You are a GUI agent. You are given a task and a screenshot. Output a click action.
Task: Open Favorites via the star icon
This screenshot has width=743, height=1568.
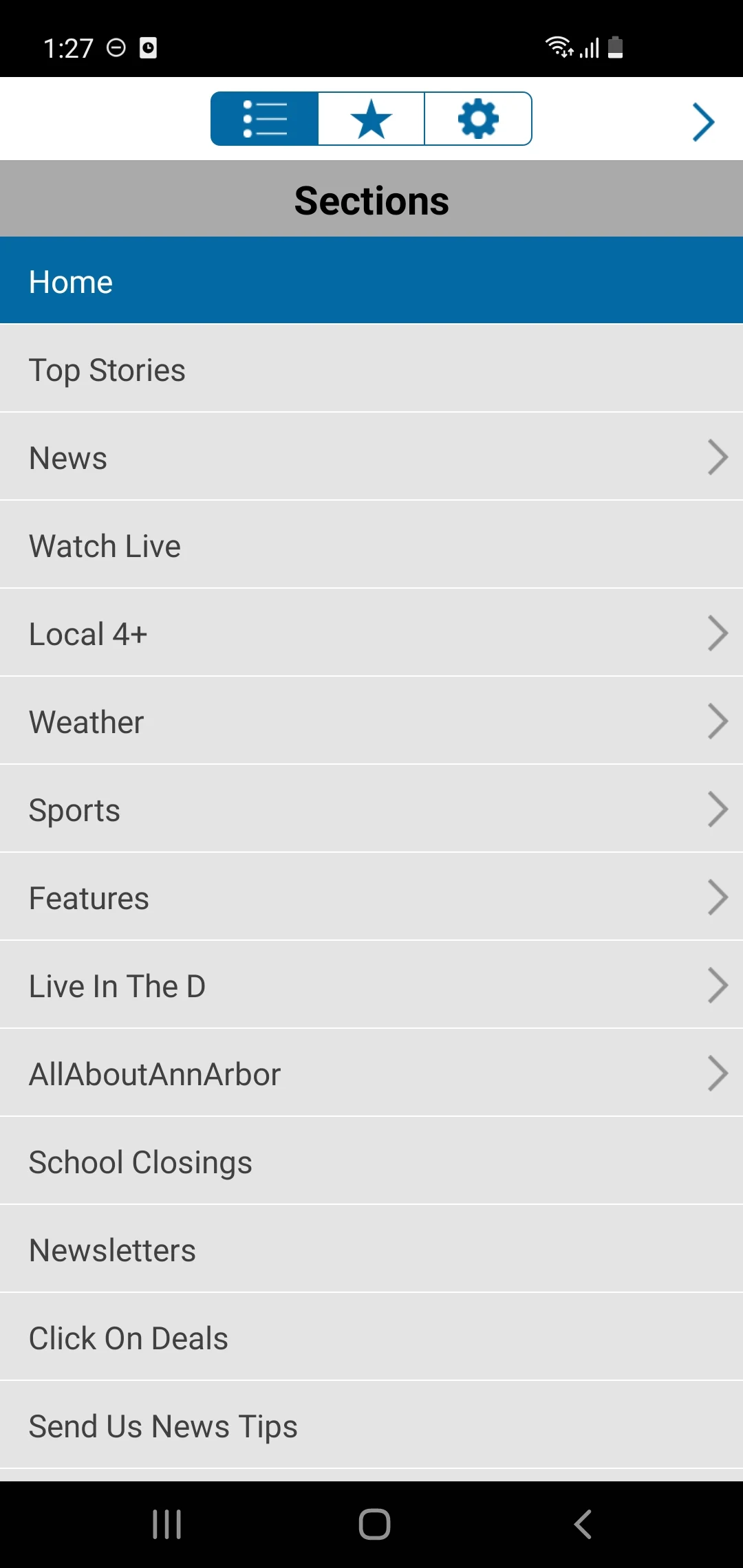(370, 118)
